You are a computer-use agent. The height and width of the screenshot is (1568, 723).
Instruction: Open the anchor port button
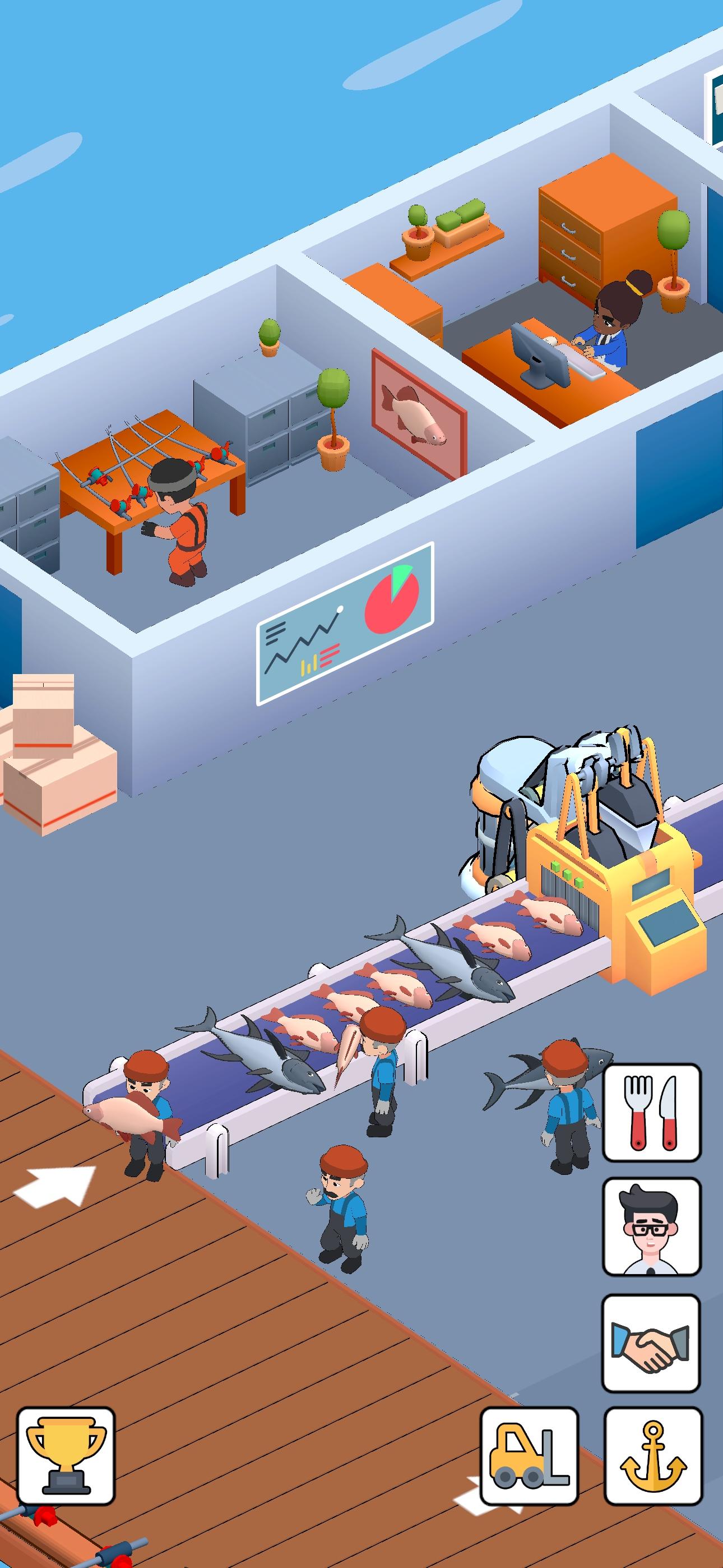[653, 1455]
